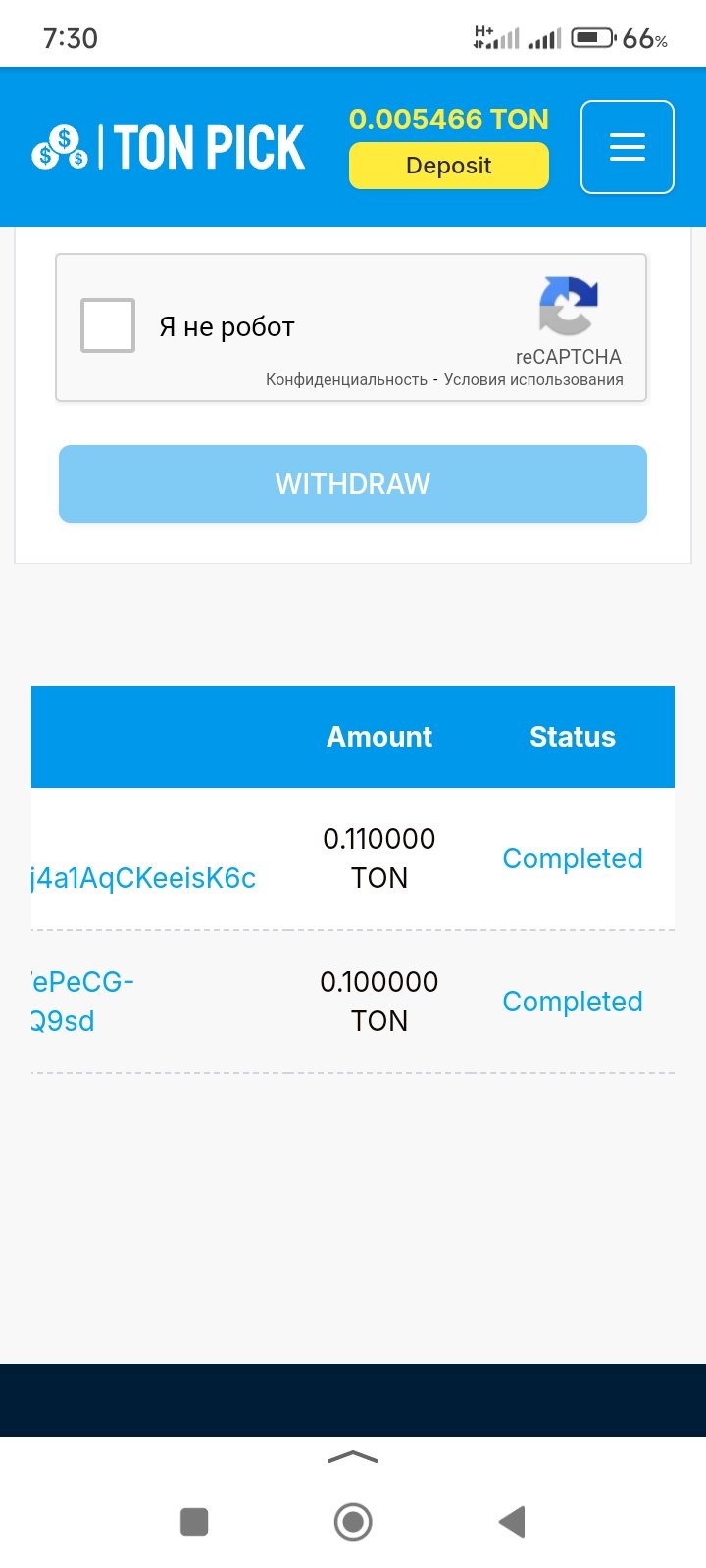Open transaction link ending in Q9sd

click(82, 1002)
